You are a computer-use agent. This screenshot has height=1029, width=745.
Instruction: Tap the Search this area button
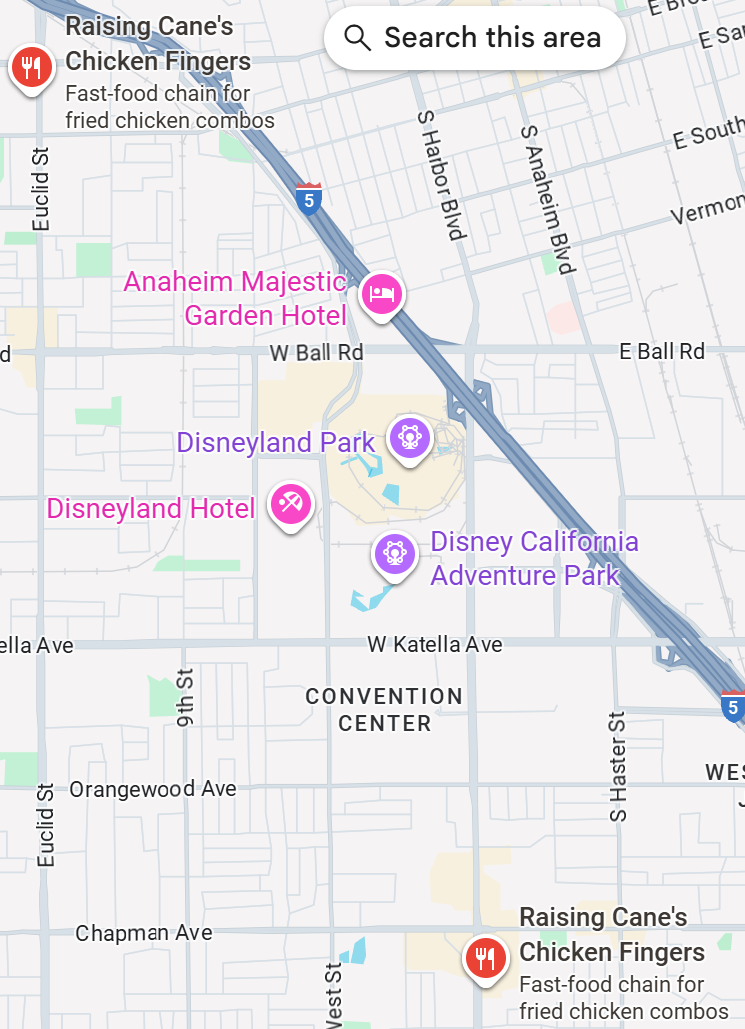474,38
